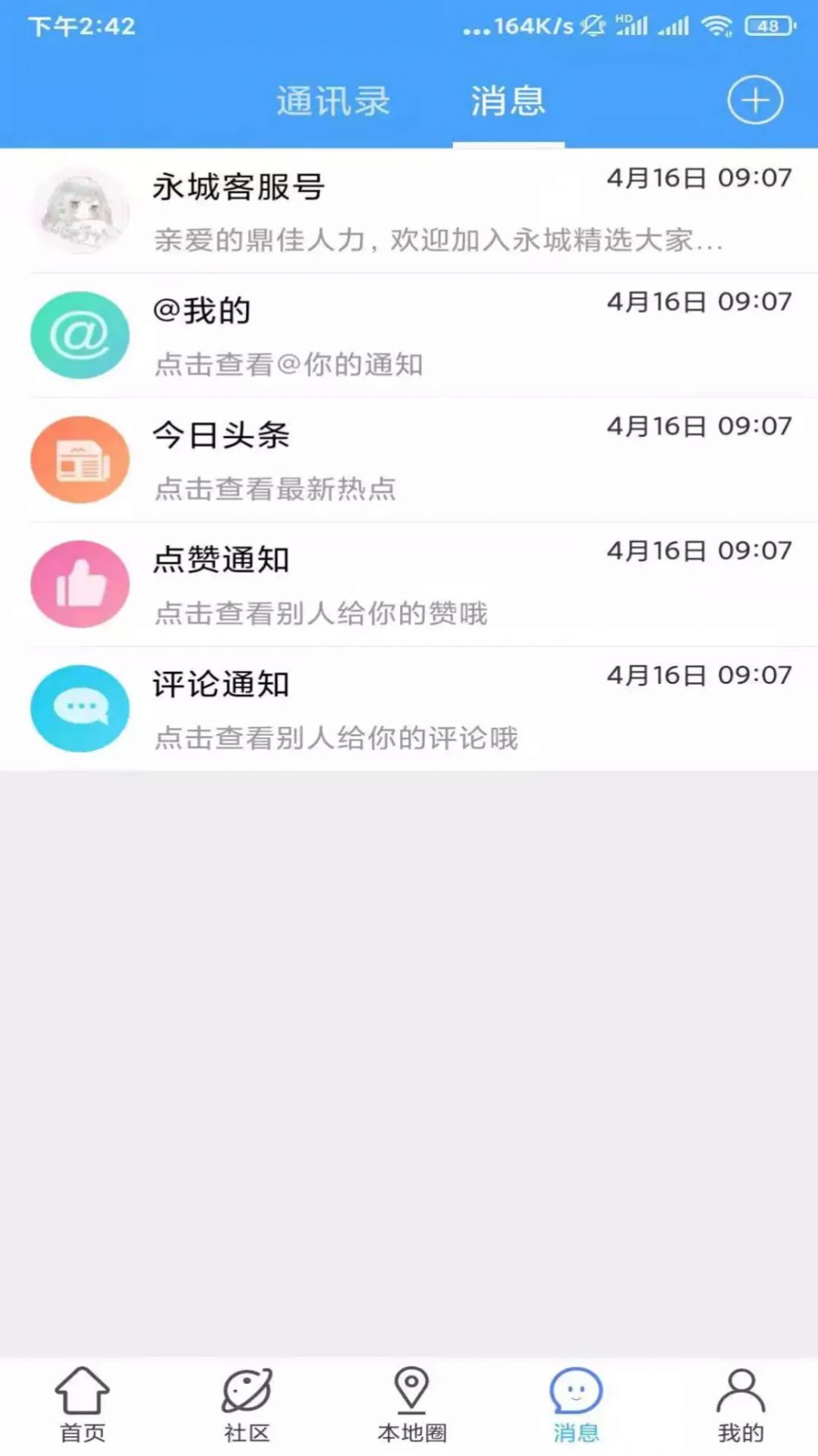Open the @我的 mention notifications icon
The width and height of the screenshot is (818, 1456).
(x=81, y=335)
